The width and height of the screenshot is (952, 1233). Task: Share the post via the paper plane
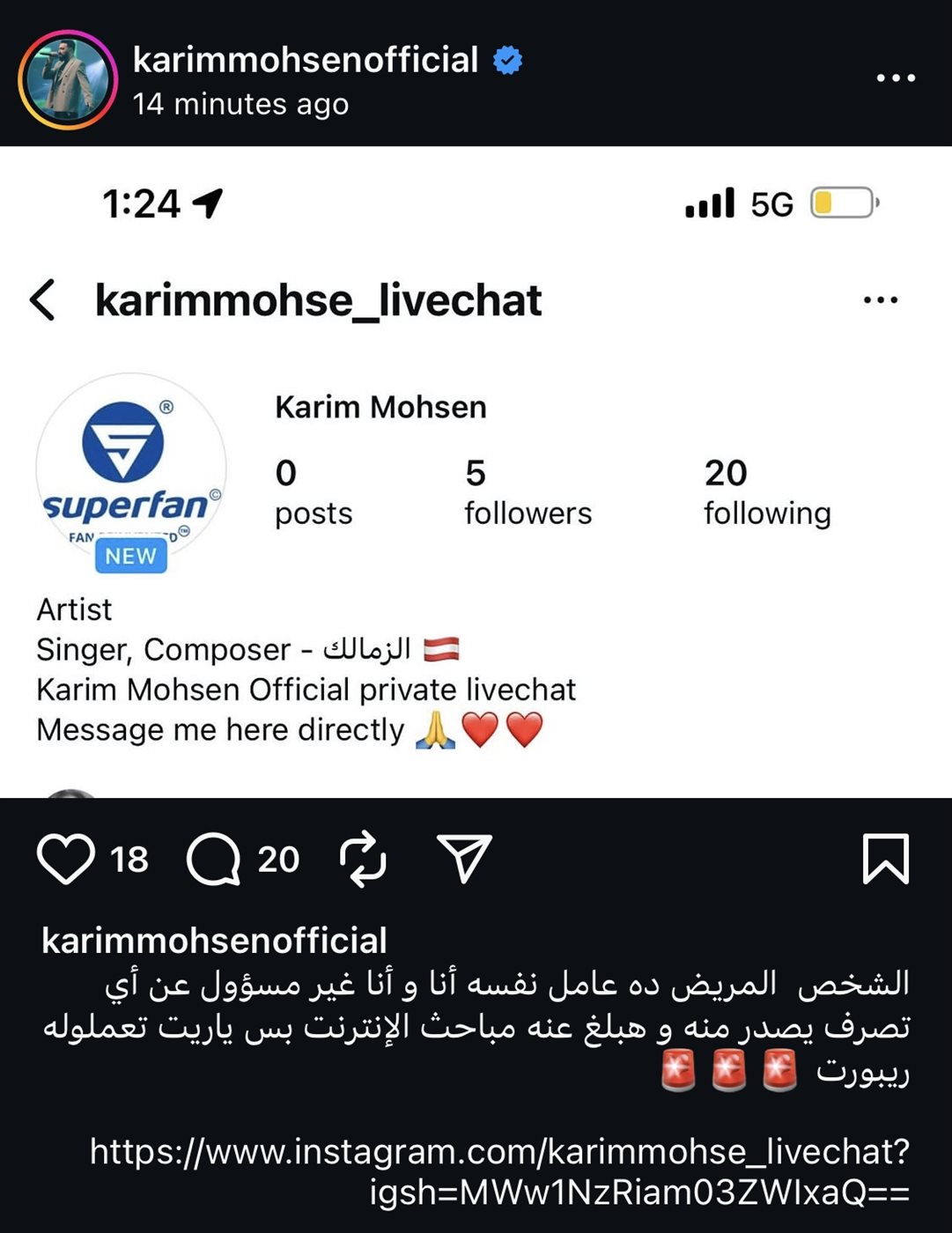(x=464, y=858)
